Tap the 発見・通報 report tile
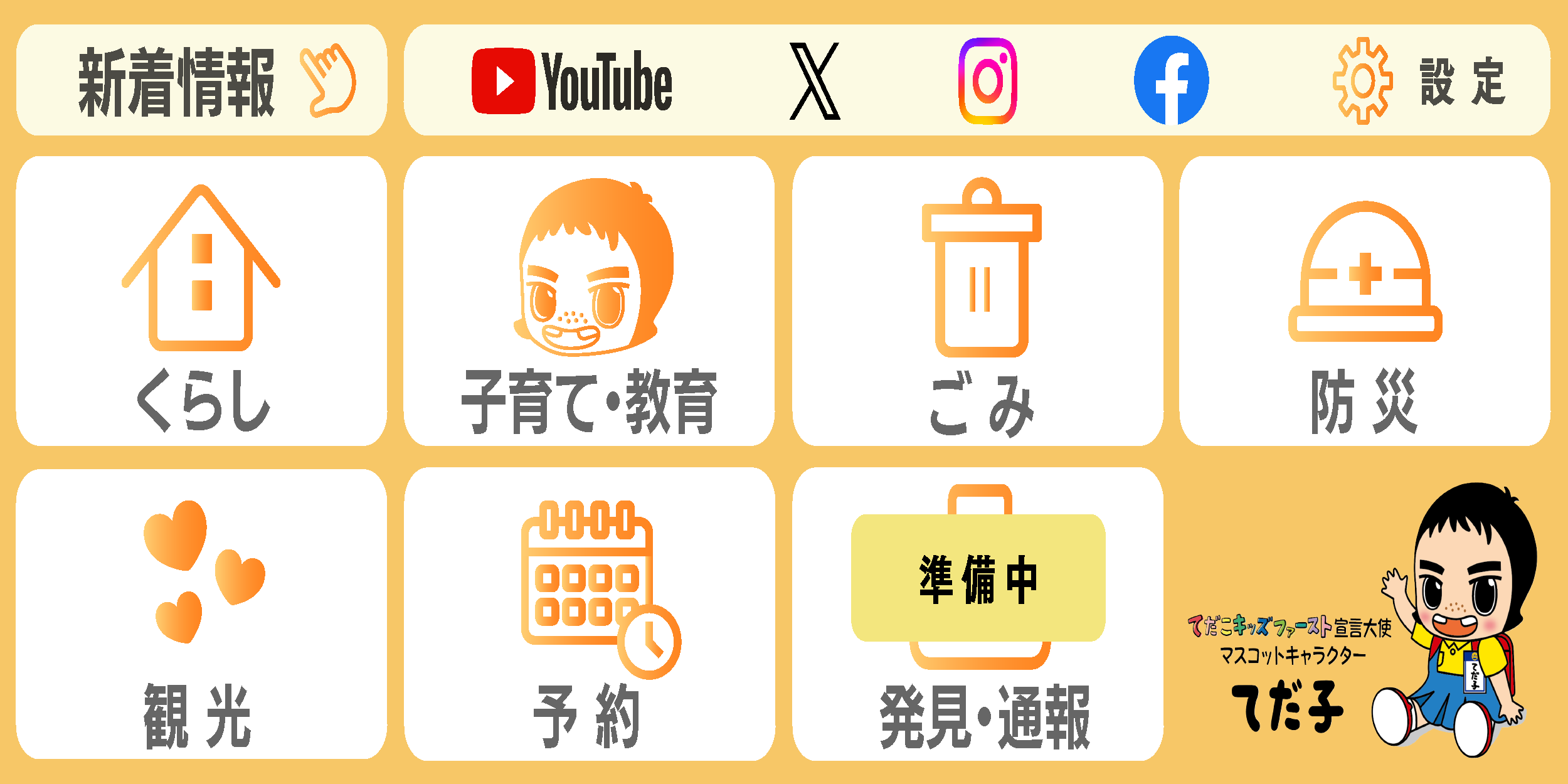 coord(977,614)
